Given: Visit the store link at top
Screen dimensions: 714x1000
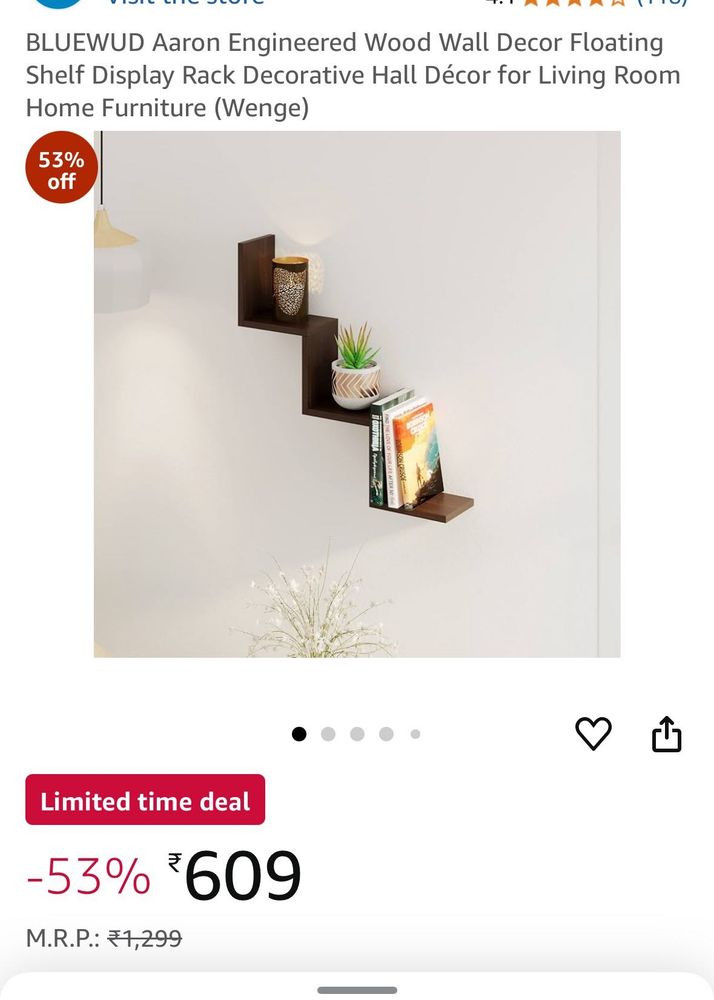Looking at the screenshot, I should tap(185, 3).
